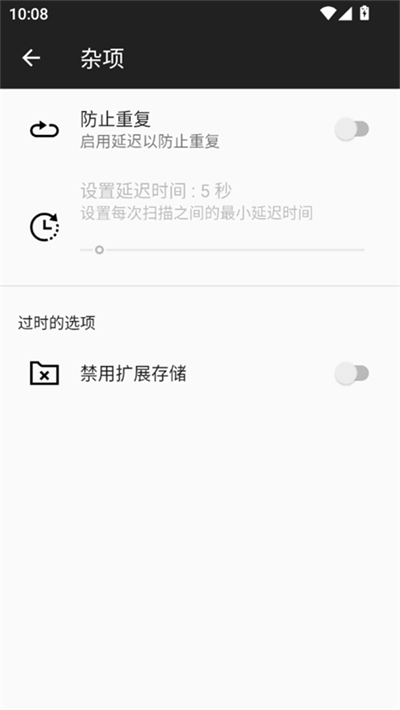Turn on the 禁用扩展存储 switch
The image size is (400, 710).
coord(352,374)
